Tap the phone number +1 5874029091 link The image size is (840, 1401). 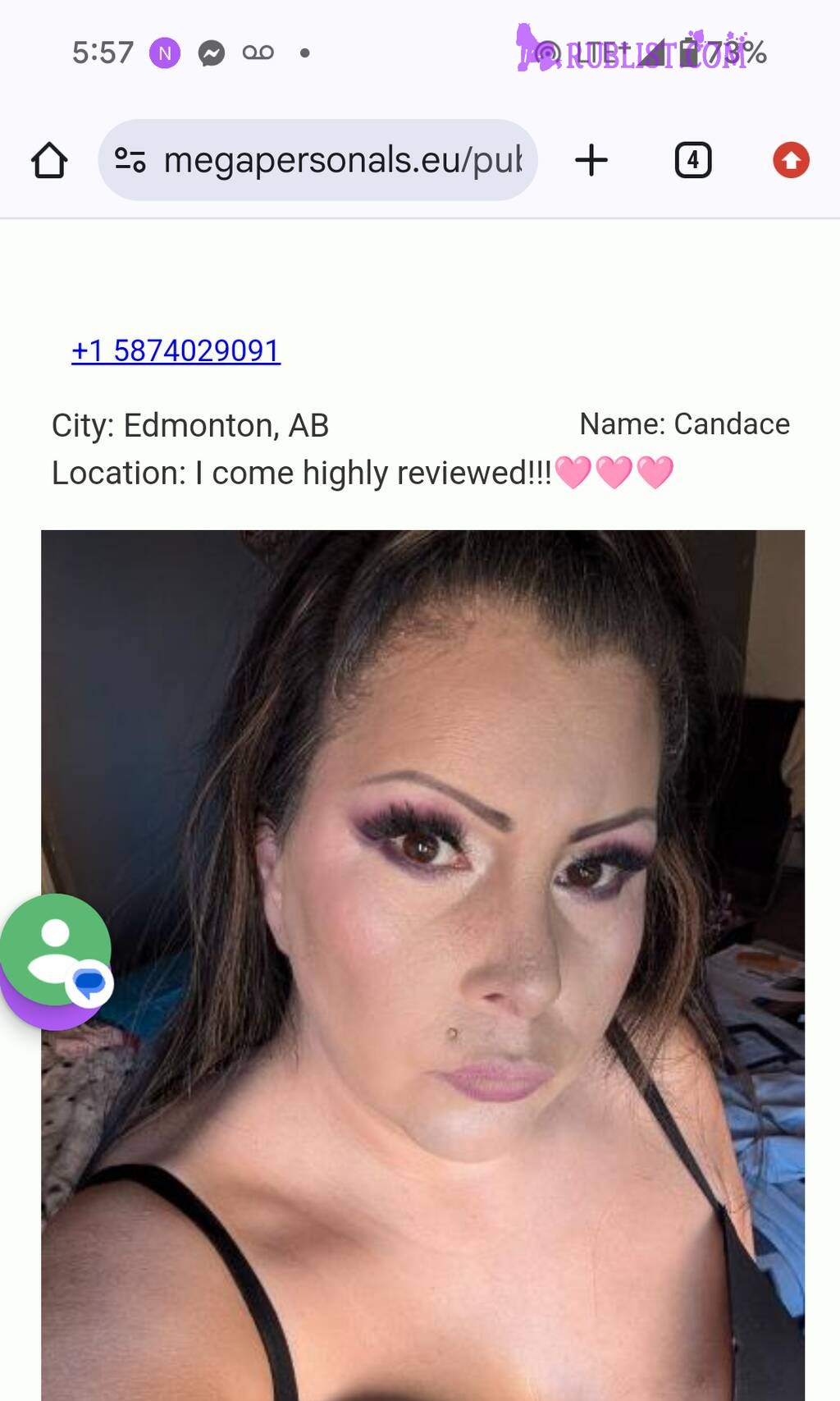point(176,351)
